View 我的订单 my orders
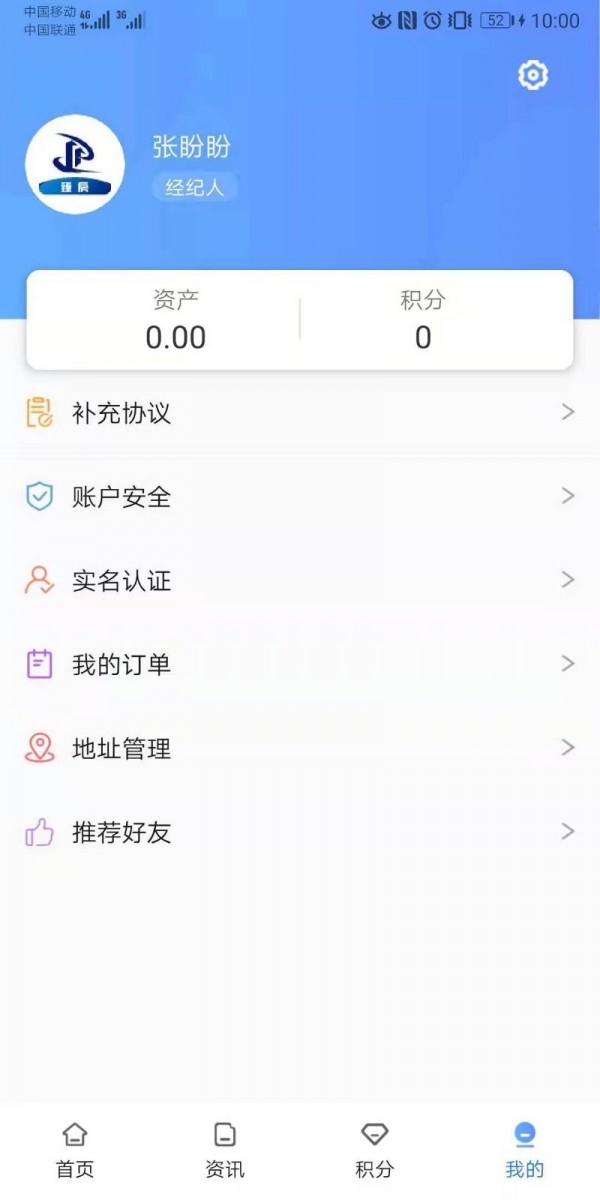 (x=300, y=664)
